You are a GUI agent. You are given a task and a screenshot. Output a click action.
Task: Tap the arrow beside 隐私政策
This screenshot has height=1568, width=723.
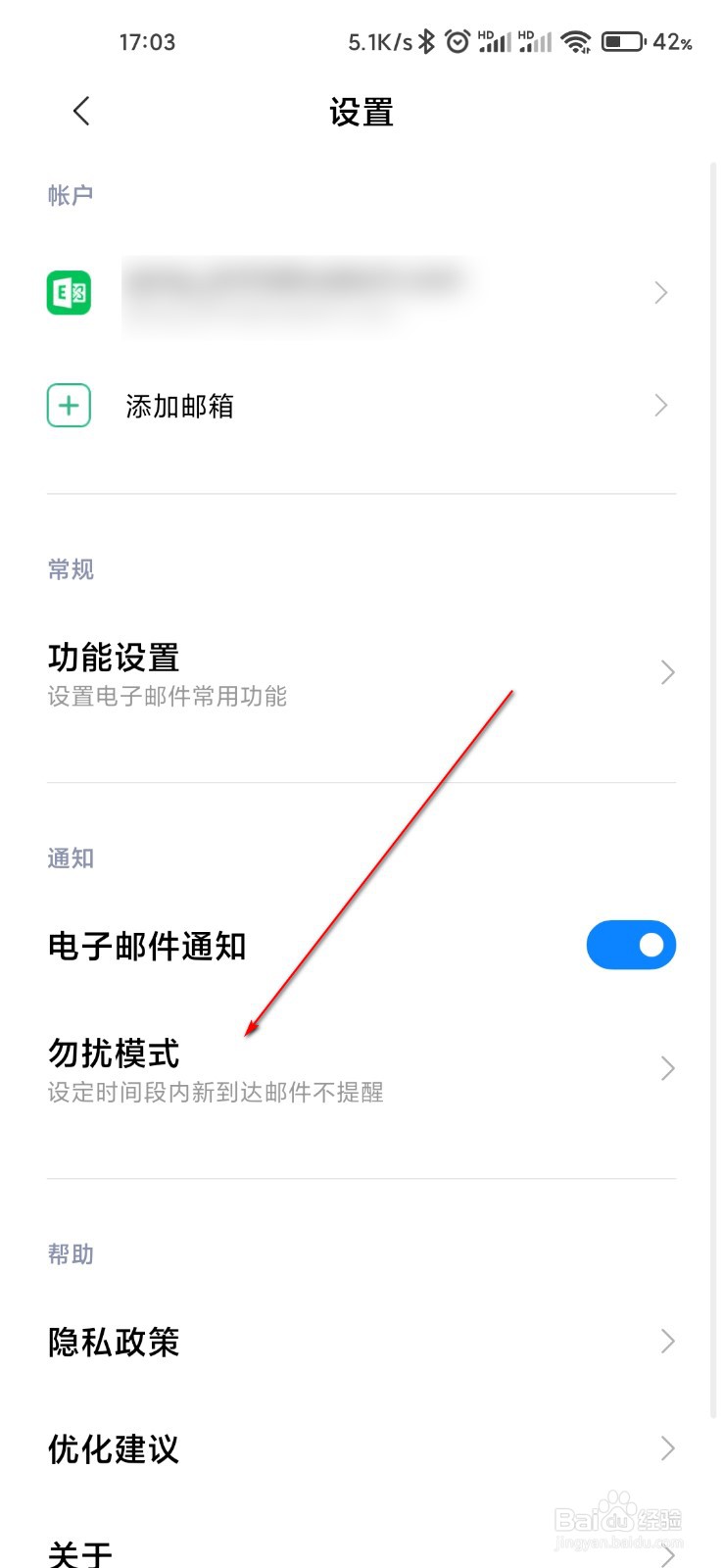[667, 1341]
